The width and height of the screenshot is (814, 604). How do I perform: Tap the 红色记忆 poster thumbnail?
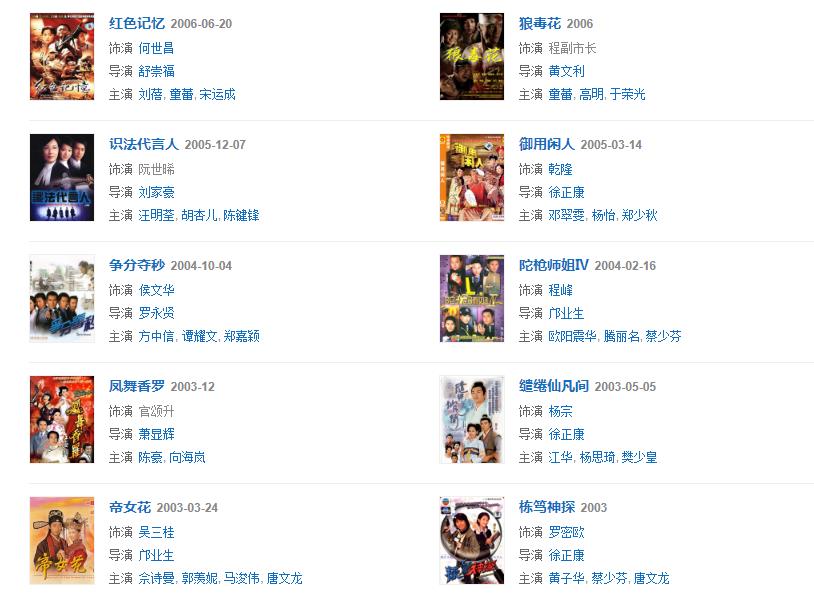point(62,56)
